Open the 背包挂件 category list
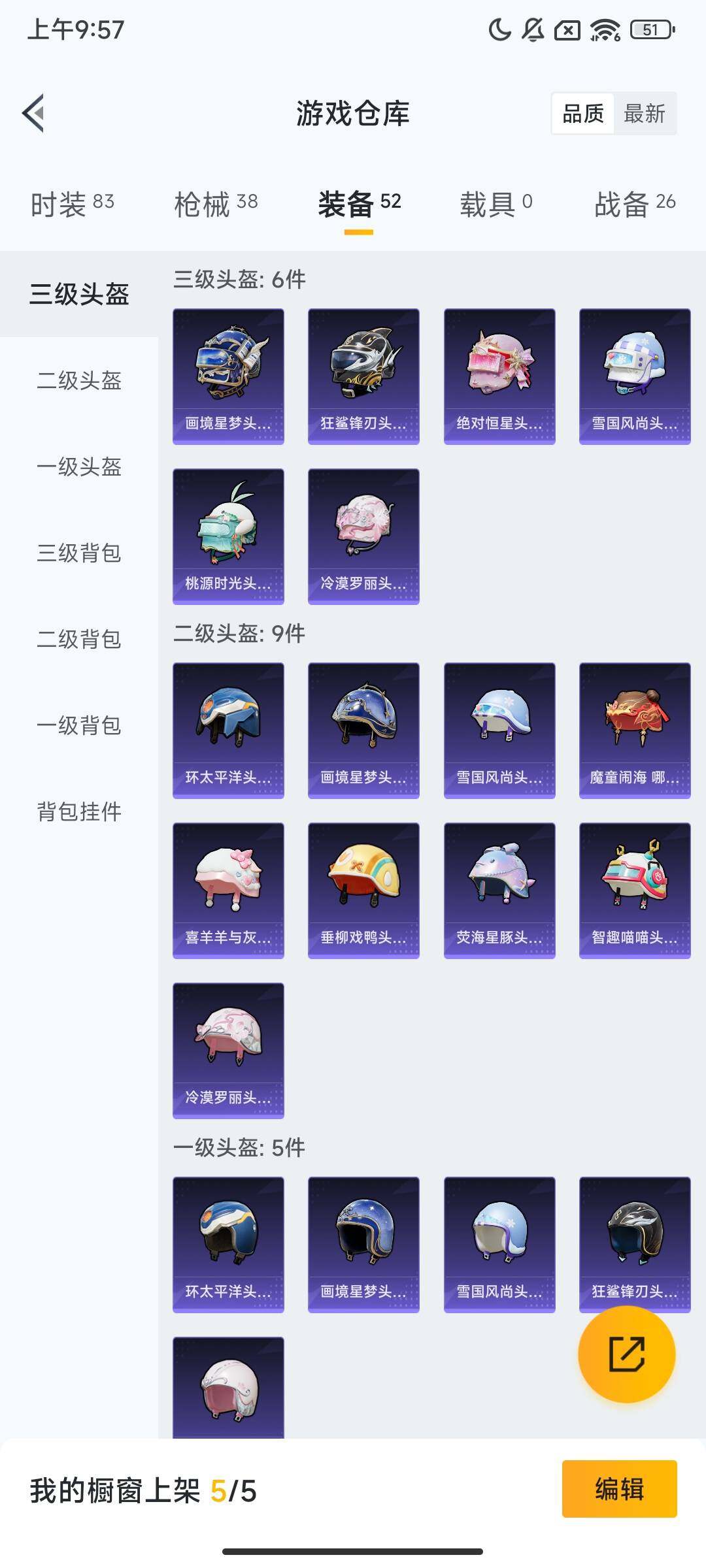Viewport: 706px width, 1568px height. pos(78,813)
